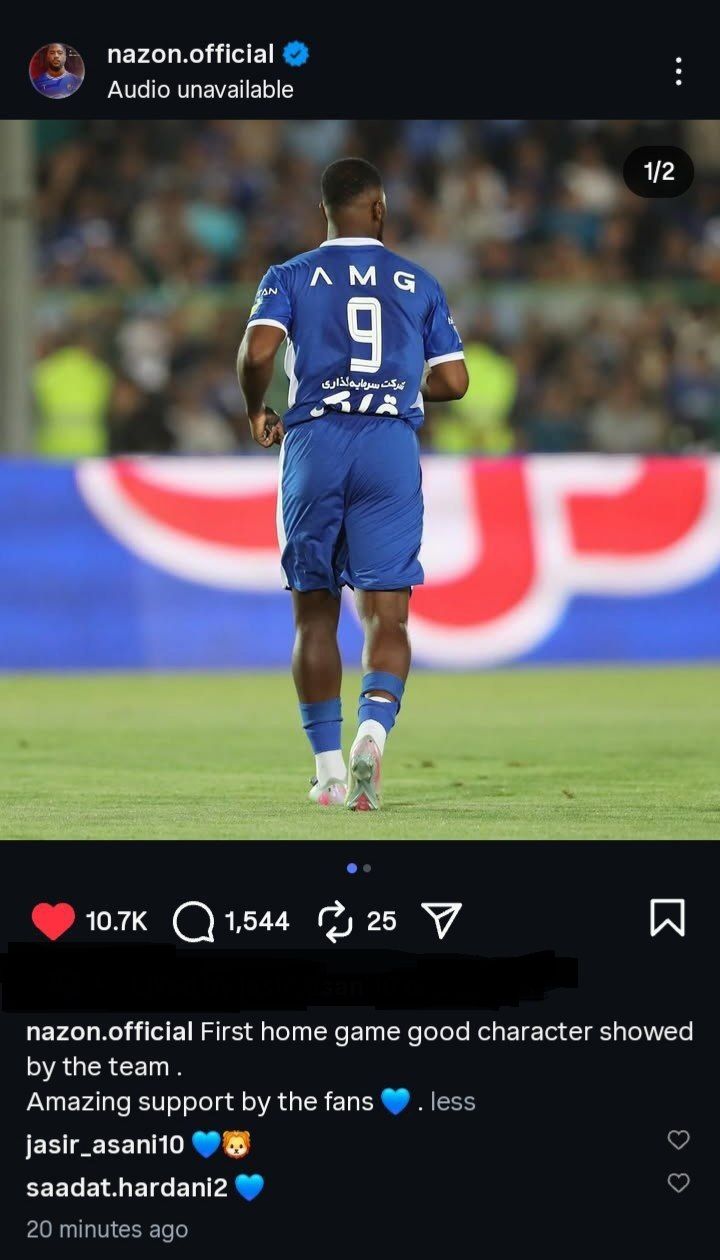Repost this post
720x1260 pixels.
[x=336, y=921]
